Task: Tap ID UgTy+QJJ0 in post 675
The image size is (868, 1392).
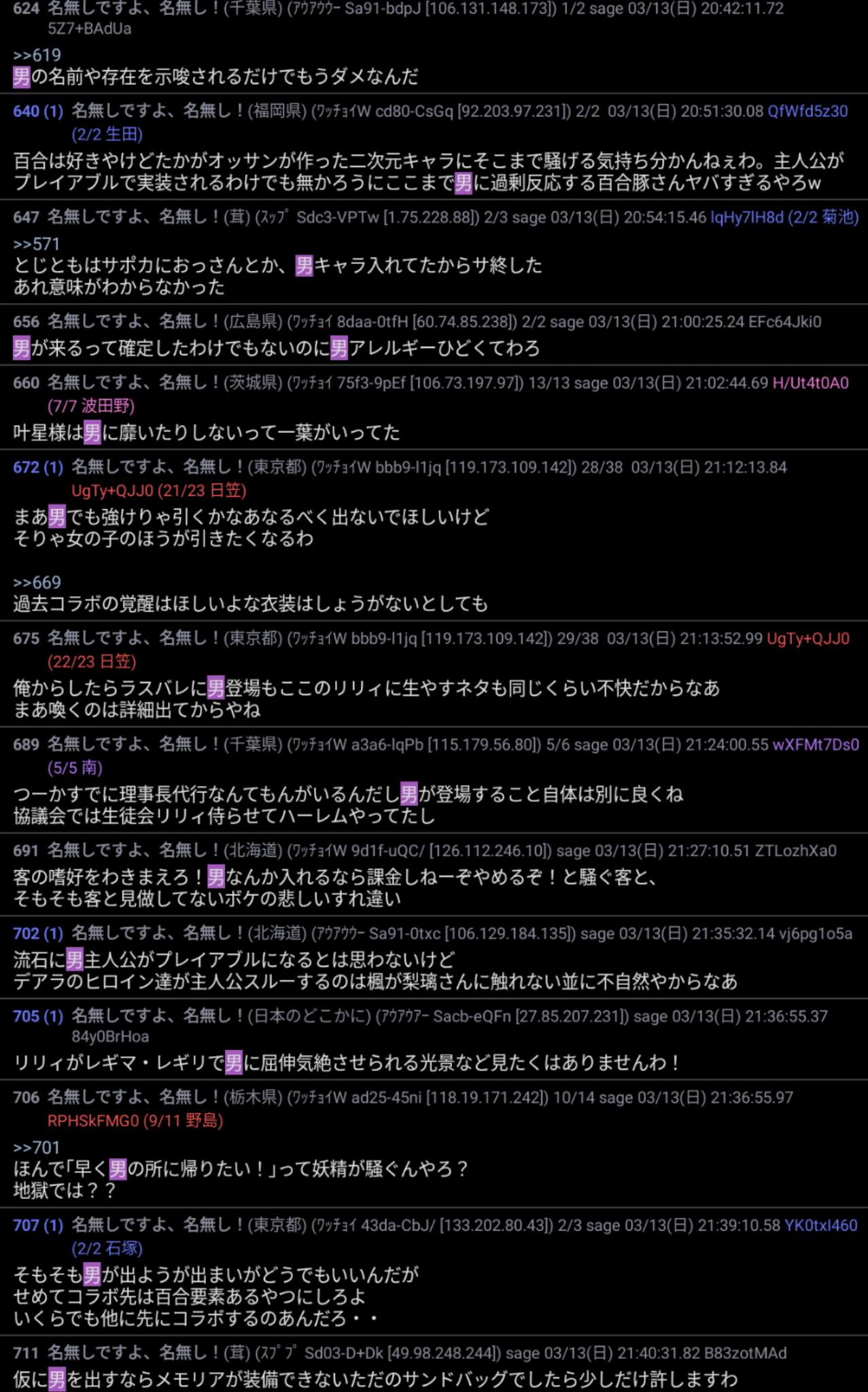Action: tap(808, 638)
